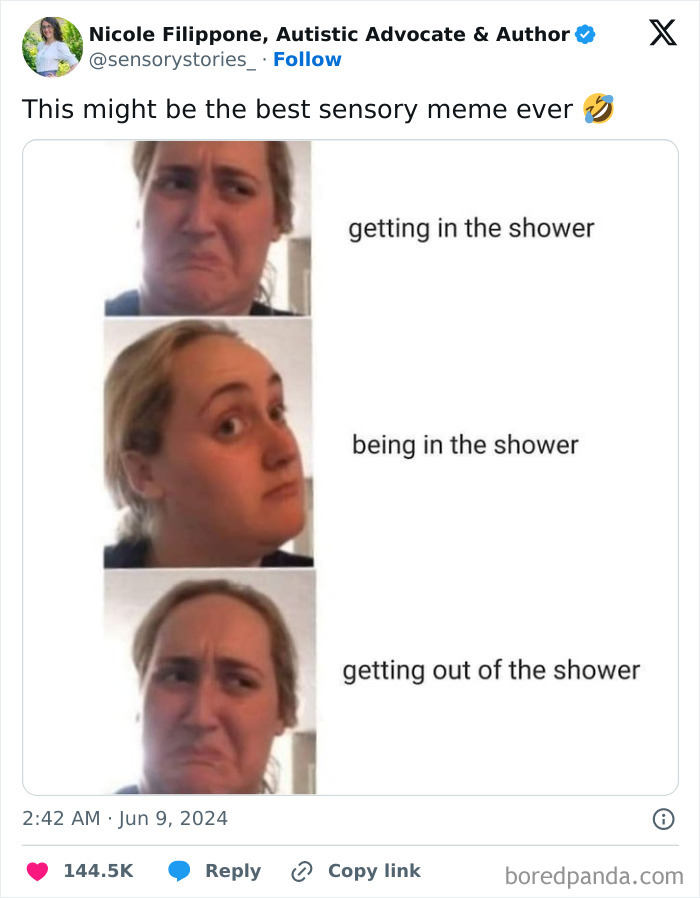Open the X logo
700x898 pixels.
tap(662, 34)
